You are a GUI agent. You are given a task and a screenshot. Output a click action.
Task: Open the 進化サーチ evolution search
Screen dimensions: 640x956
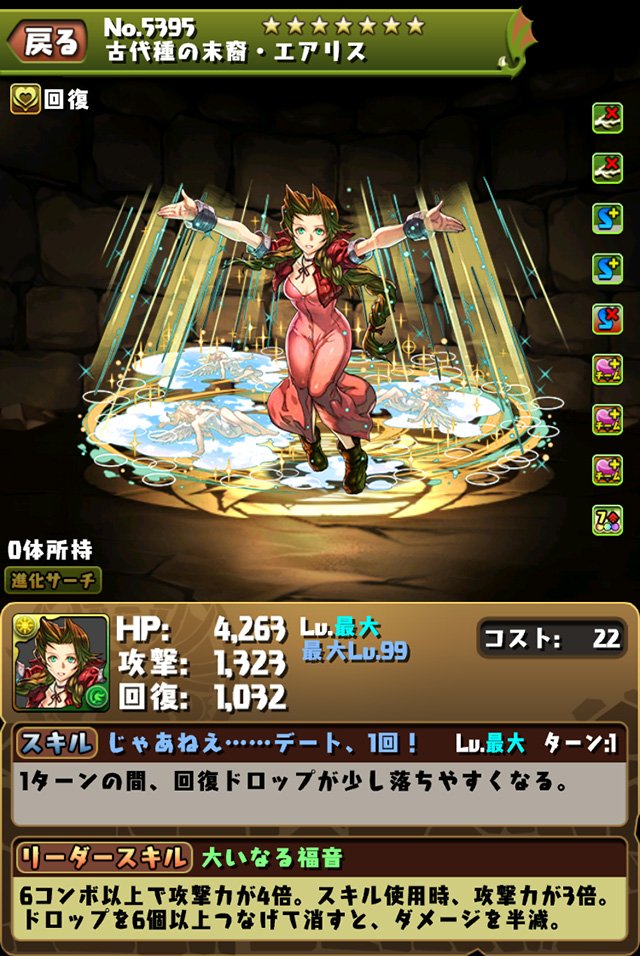pyautogui.click(x=54, y=579)
